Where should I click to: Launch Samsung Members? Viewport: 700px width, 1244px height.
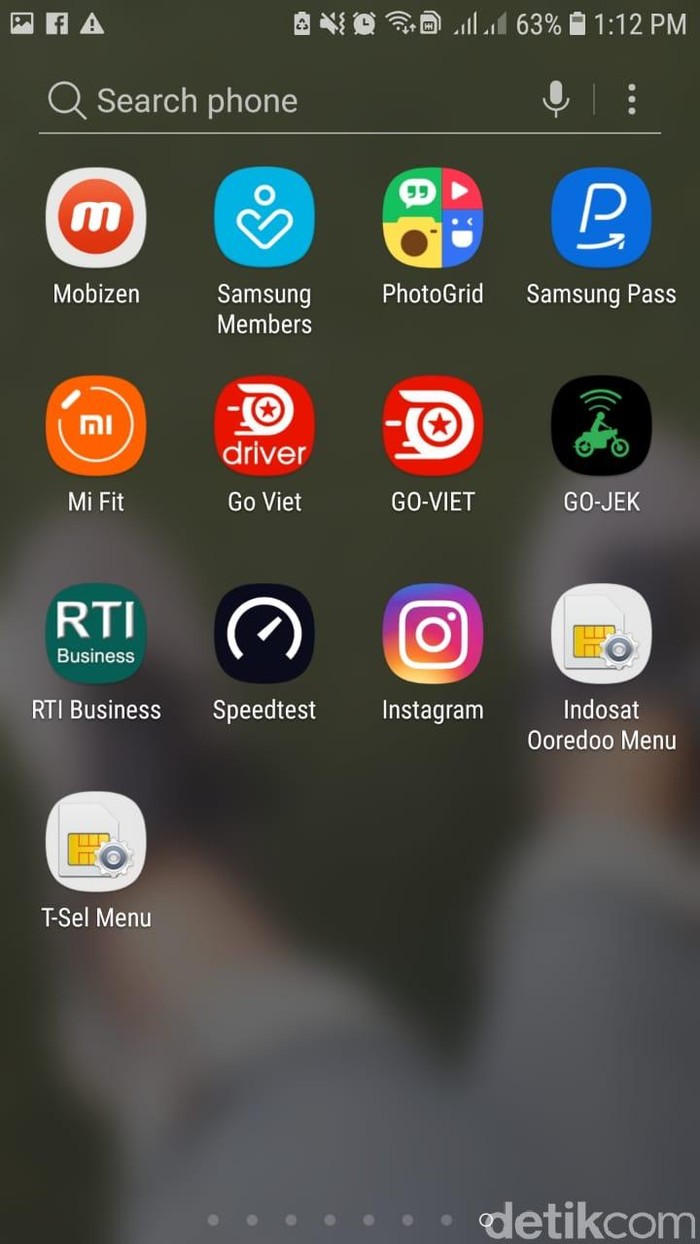[264, 218]
